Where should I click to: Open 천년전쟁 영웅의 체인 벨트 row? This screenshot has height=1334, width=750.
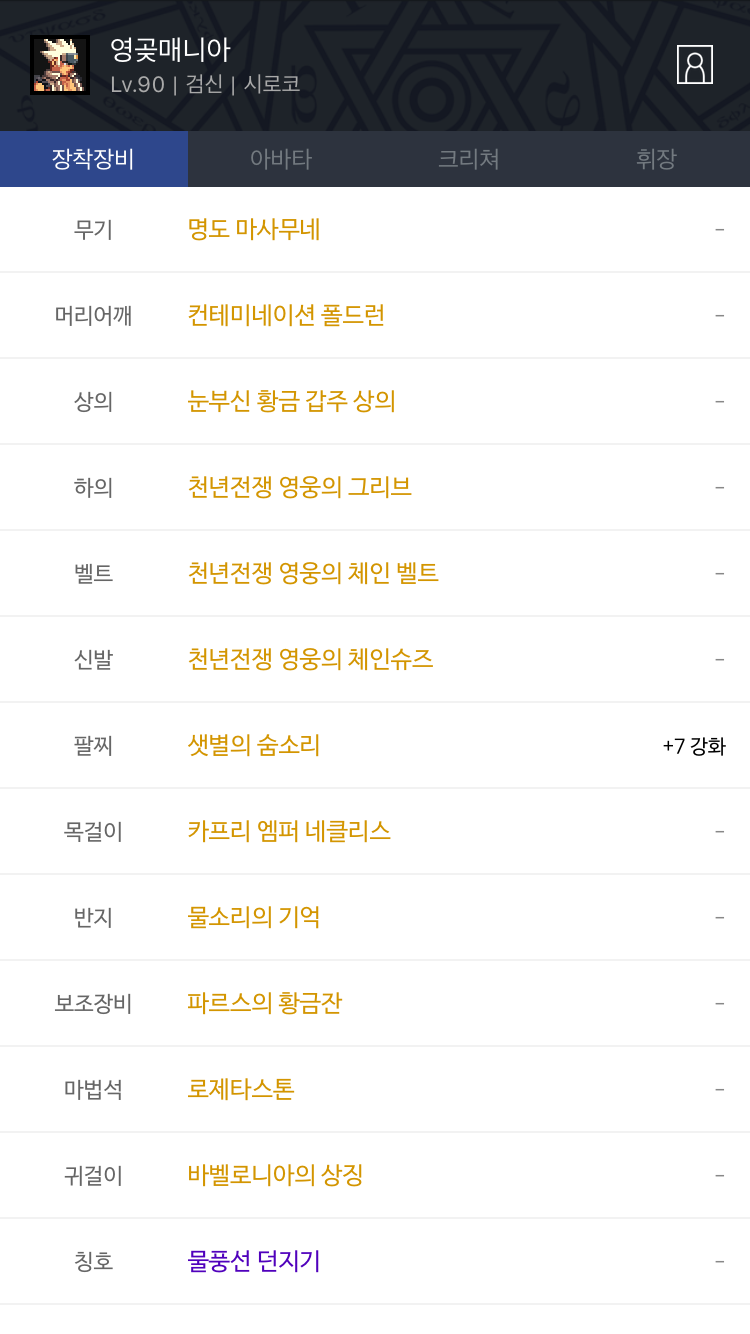coord(313,574)
